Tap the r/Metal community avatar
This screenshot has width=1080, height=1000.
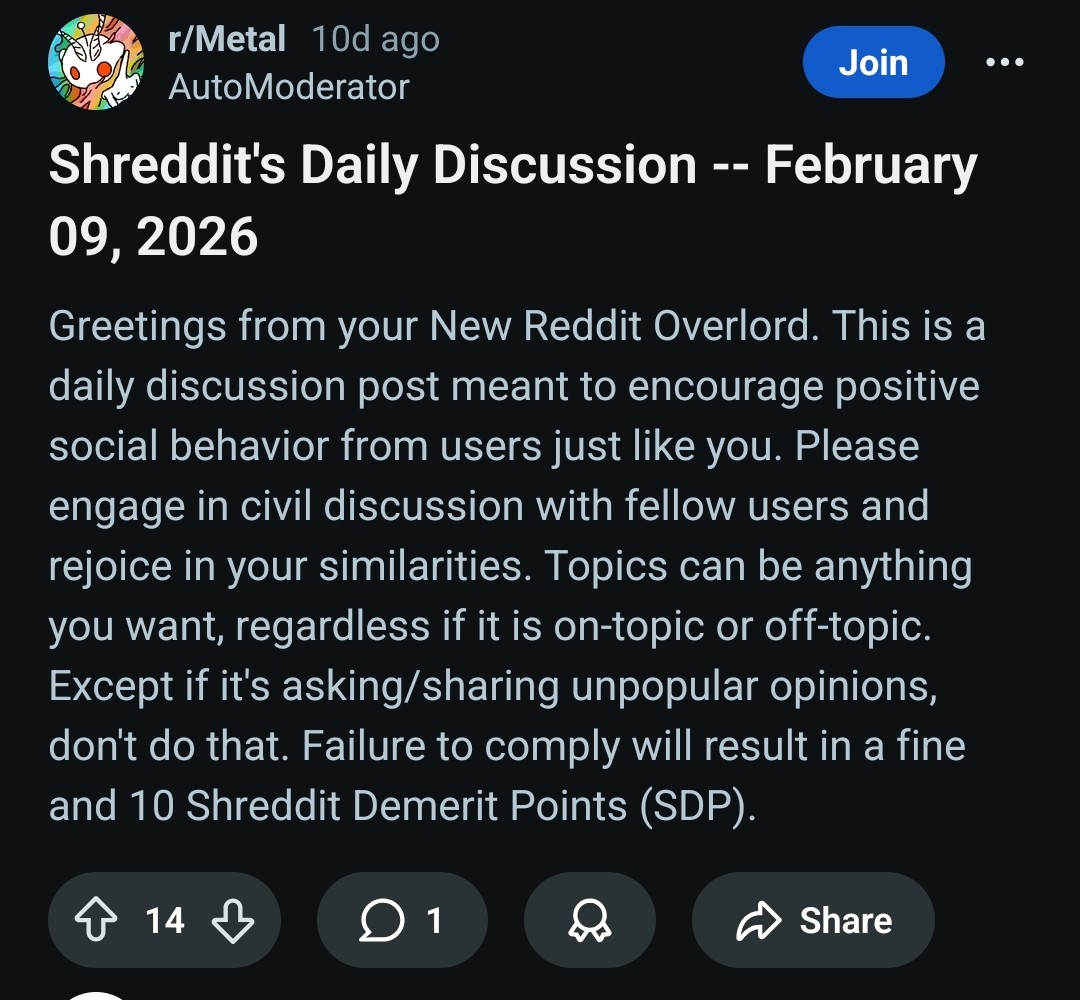coord(96,62)
